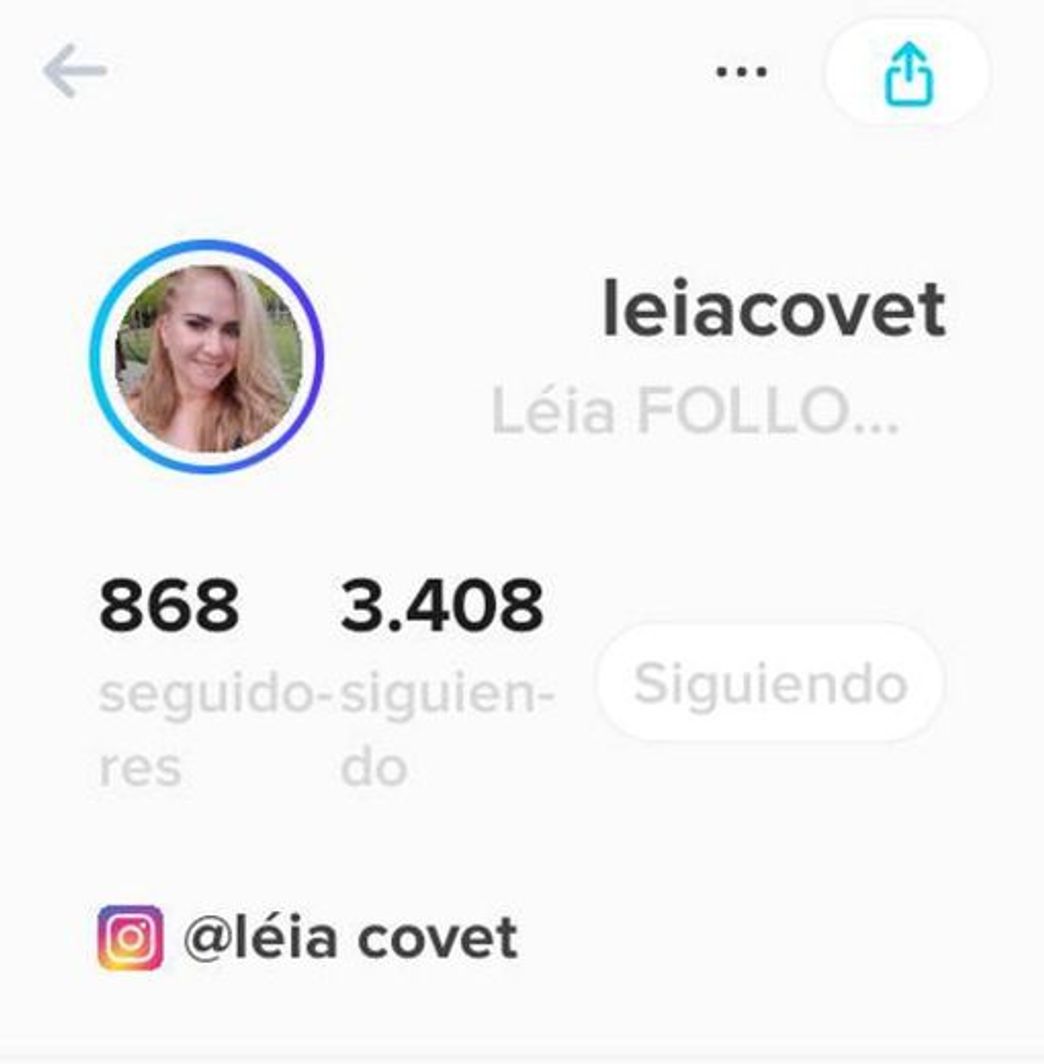Tap the 3.408 siguiendo number
This screenshot has height=1064, width=1044.
(438, 602)
